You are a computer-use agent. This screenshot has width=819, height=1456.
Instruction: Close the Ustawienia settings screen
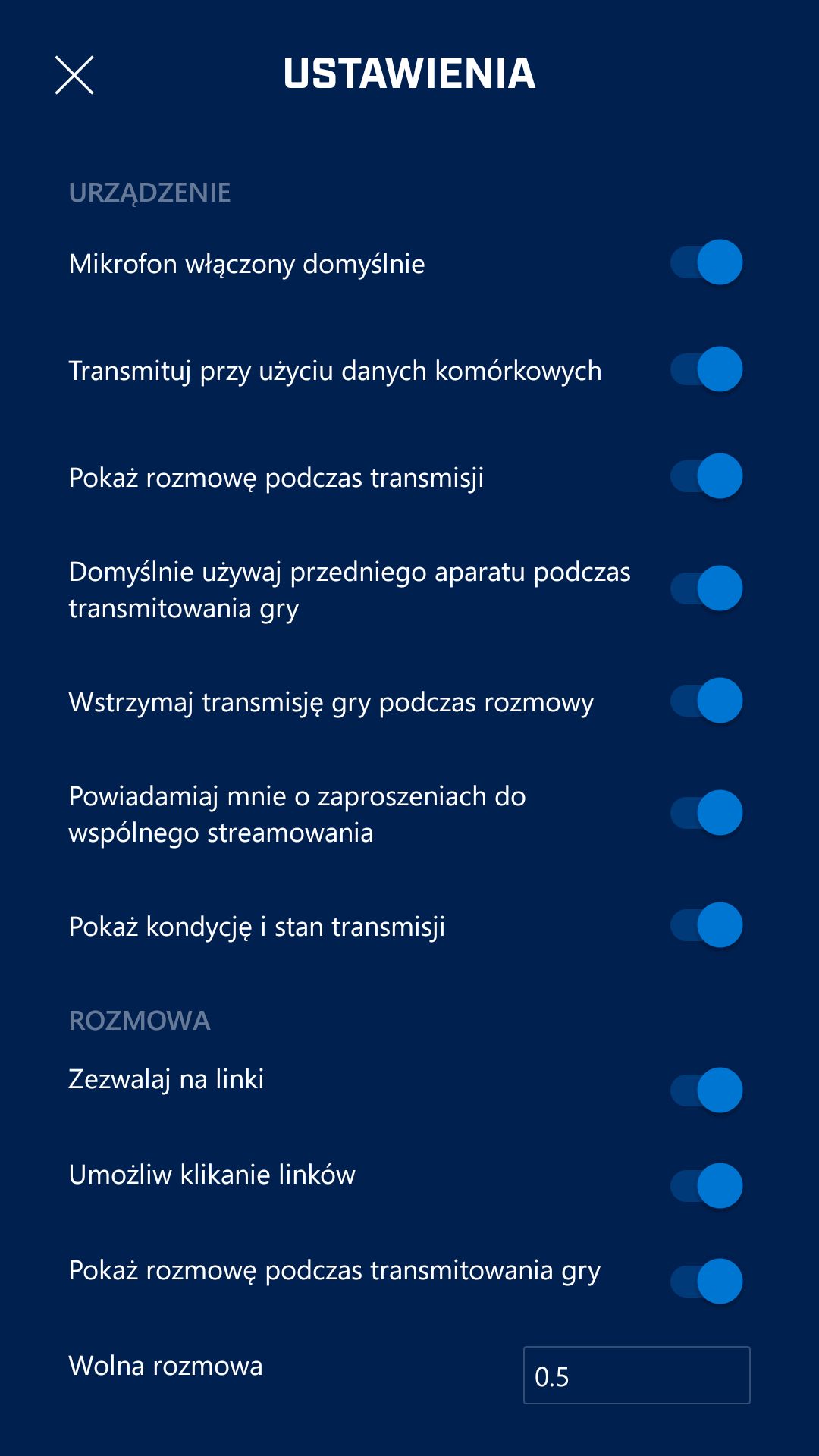74,75
